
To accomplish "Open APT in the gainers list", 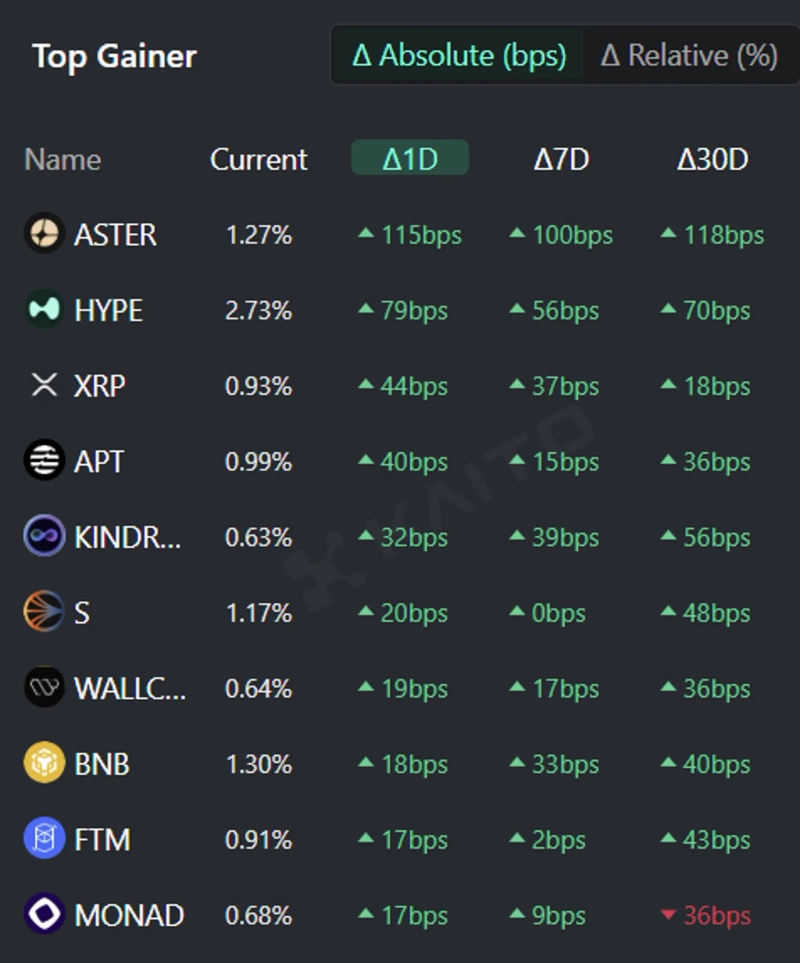I will pos(99,462).
